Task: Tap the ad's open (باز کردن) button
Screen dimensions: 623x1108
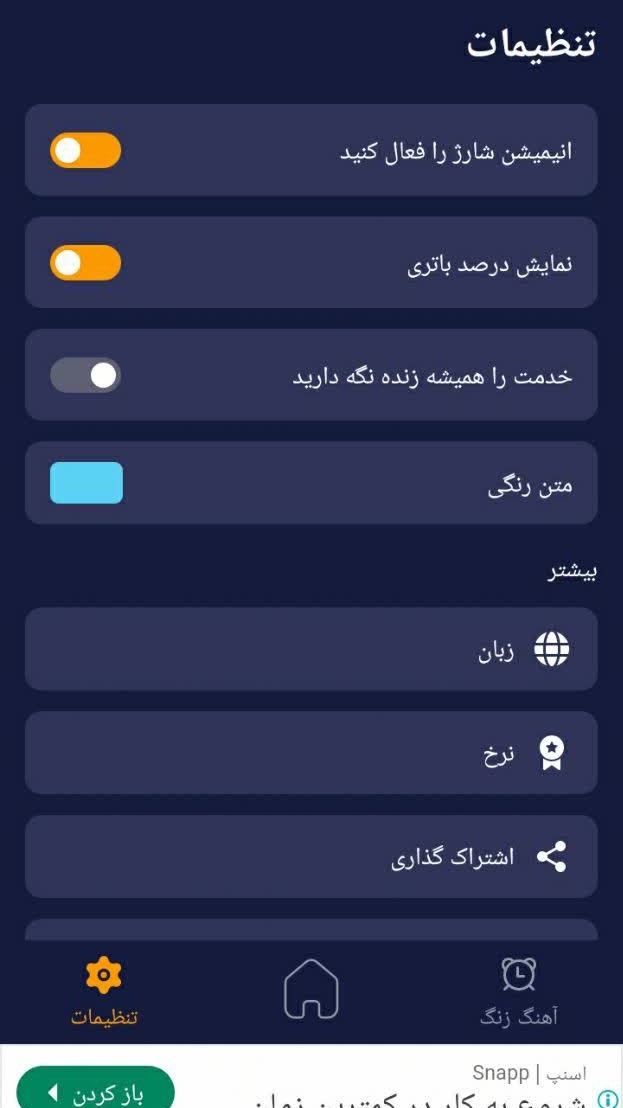Action: pyautogui.click(x=96, y=1091)
